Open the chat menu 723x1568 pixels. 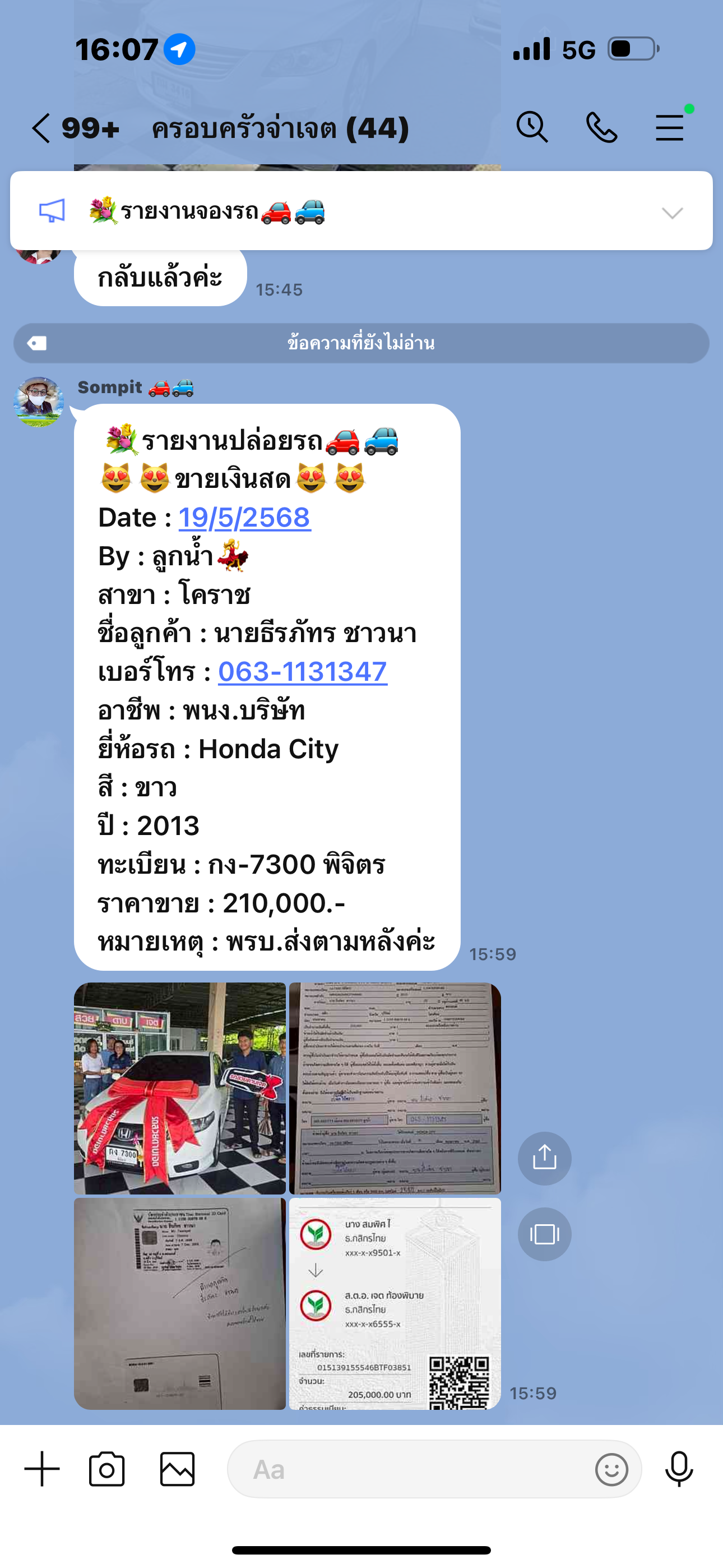pyautogui.click(x=670, y=127)
